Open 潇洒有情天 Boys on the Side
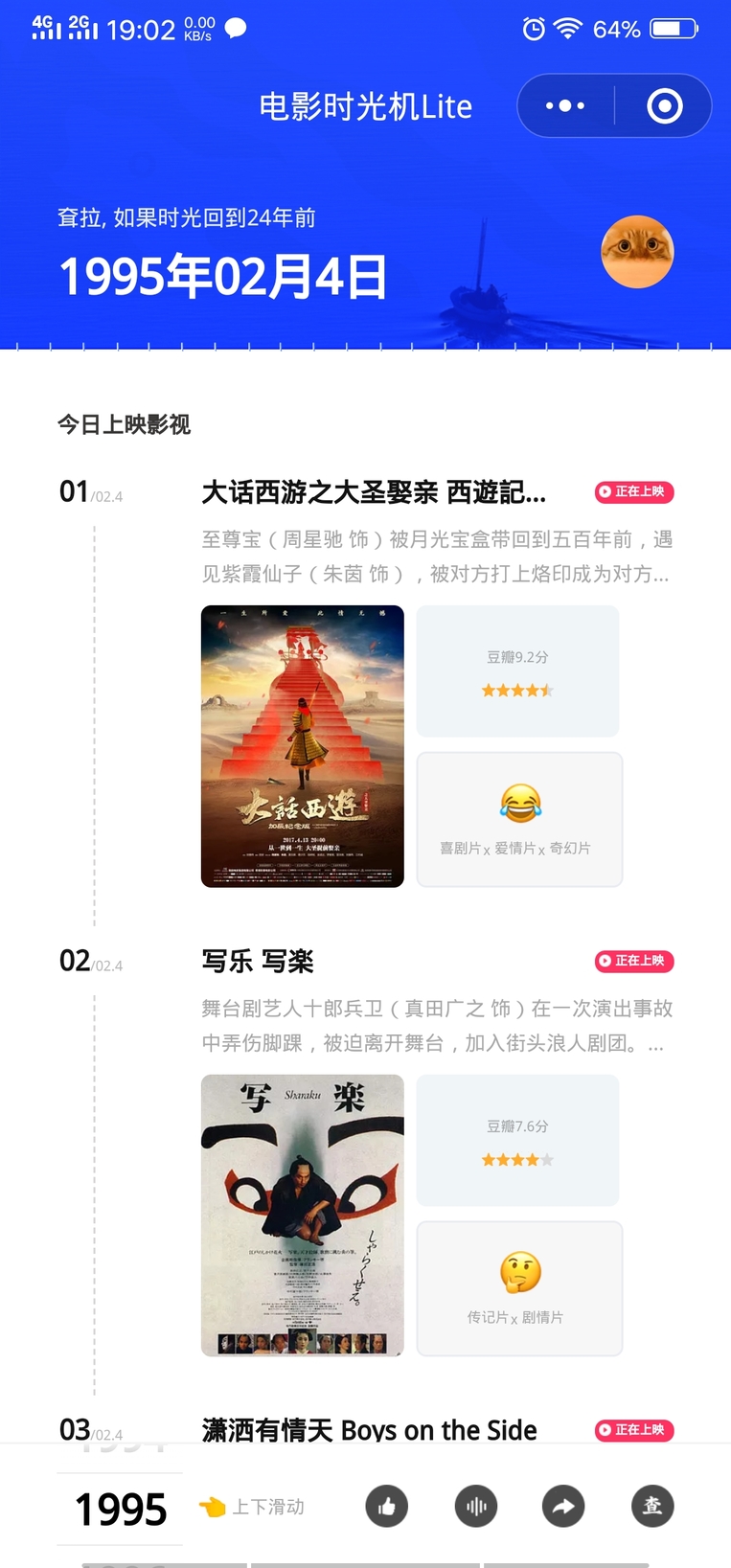The height and width of the screenshot is (1568, 731). pyautogui.click(x=369, y=1430)
